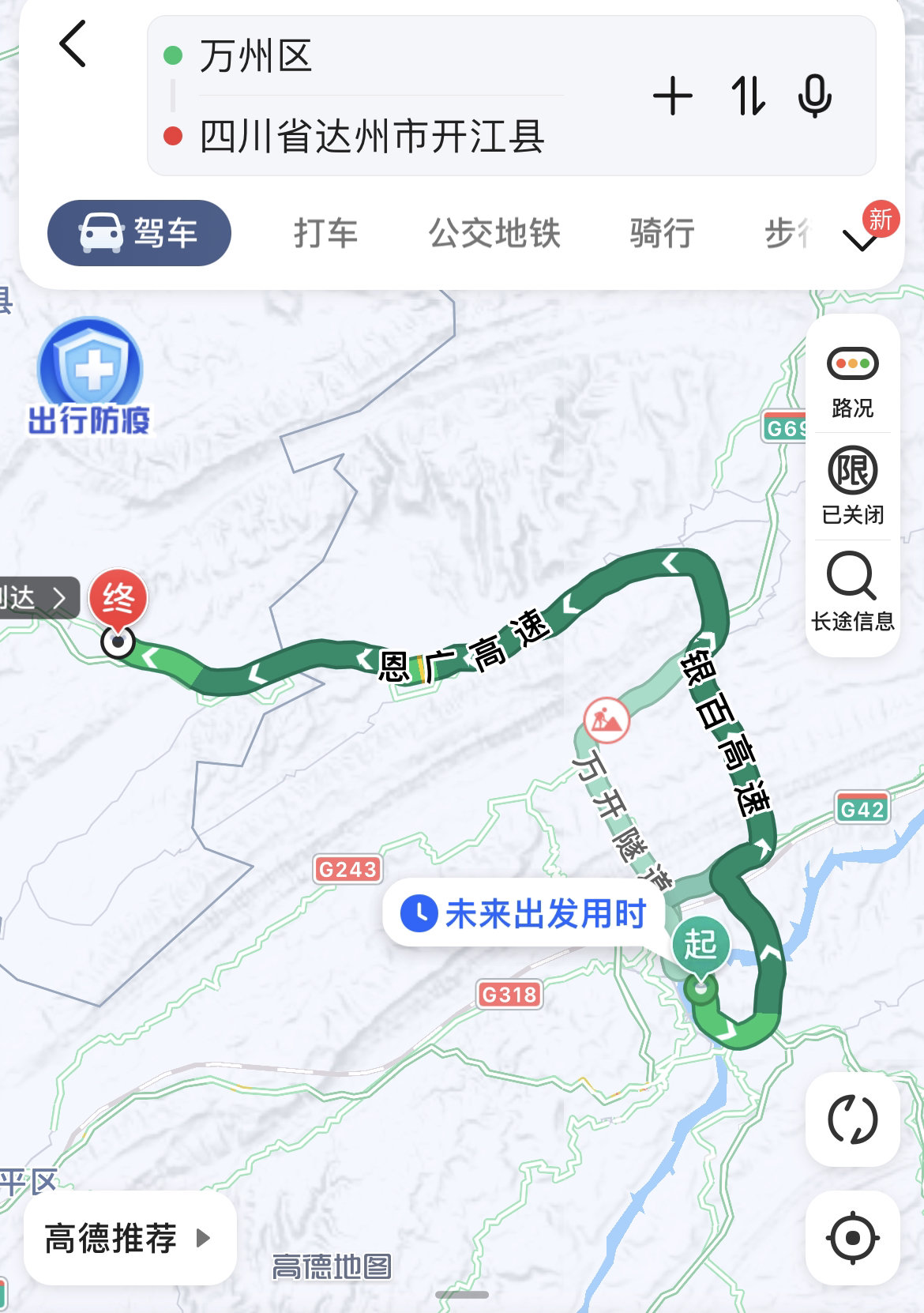The image size is (924, 1313).
Task: Activate voice input microphone
Action: coord(814,96)
